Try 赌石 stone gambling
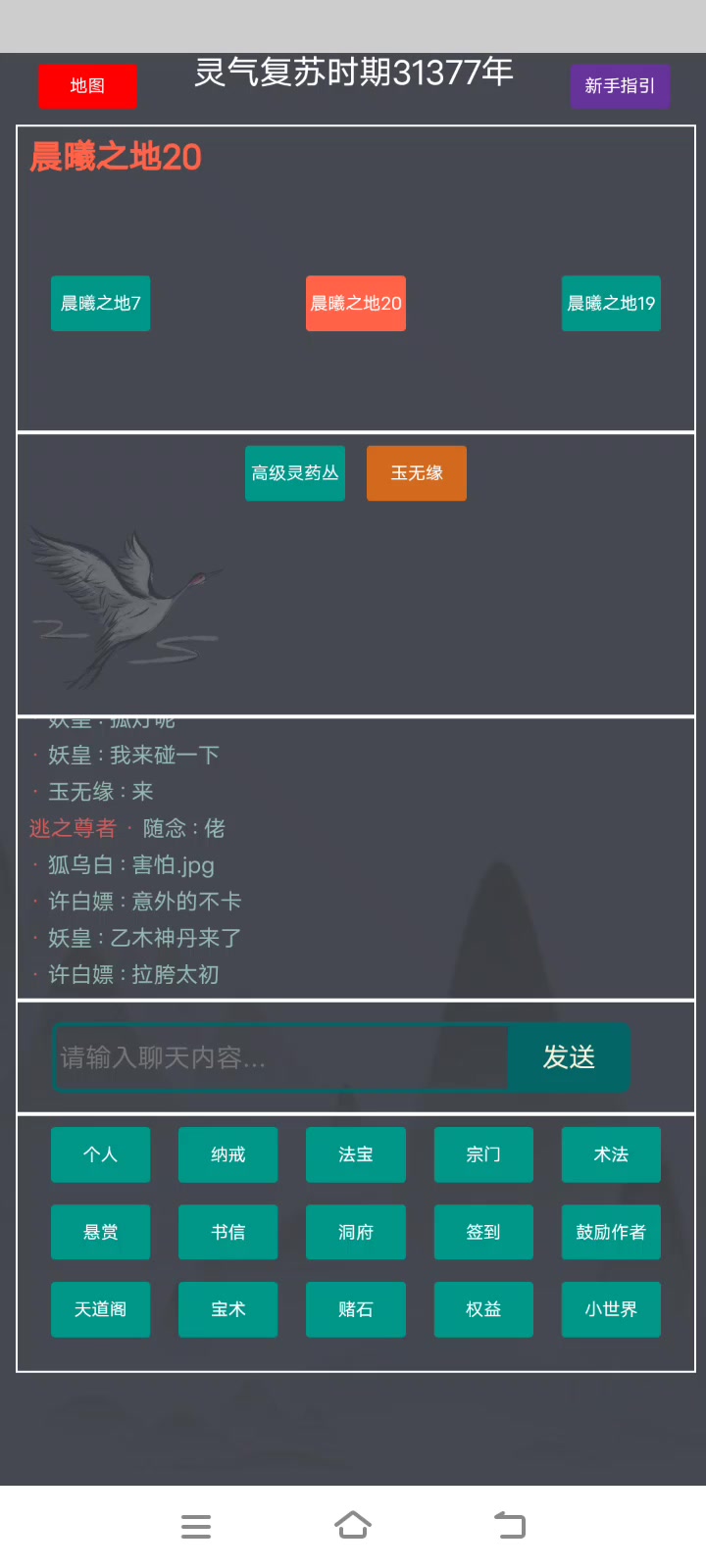 pyautogui.click(x=356, y=1309)
